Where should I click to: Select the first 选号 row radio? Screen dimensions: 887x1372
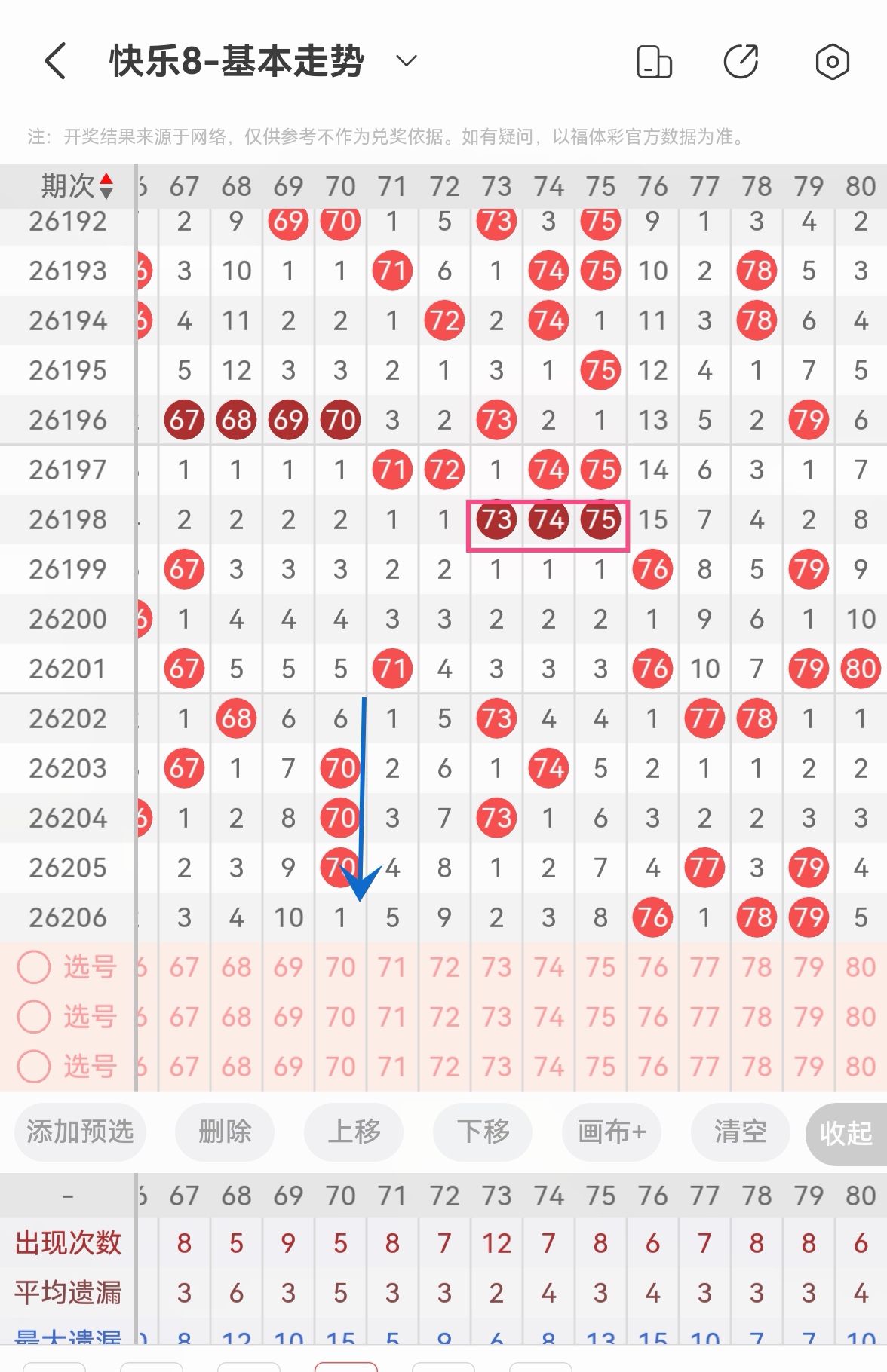pos(34,967)
